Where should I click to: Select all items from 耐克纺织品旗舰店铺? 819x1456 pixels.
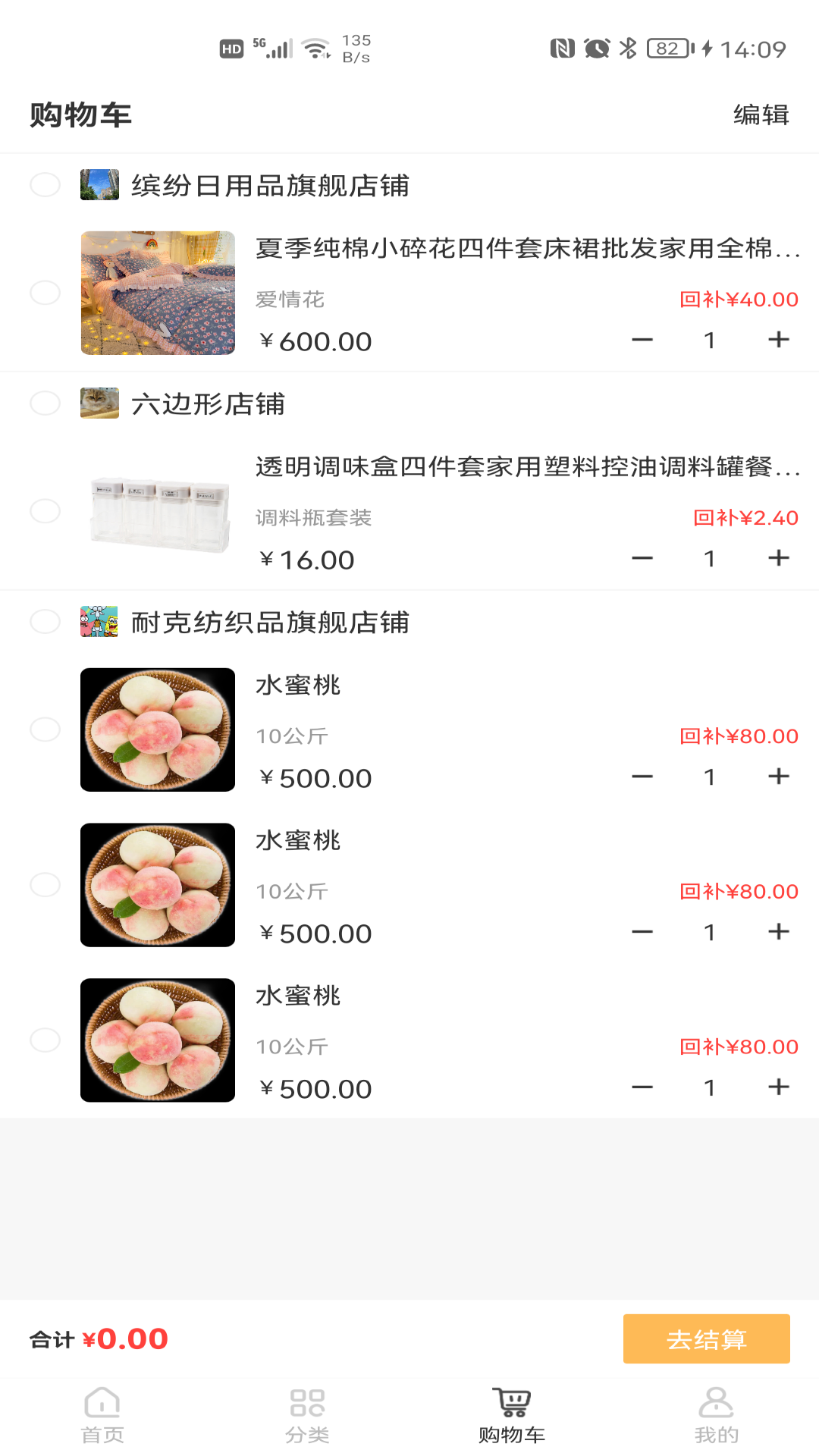pos(45,621)
